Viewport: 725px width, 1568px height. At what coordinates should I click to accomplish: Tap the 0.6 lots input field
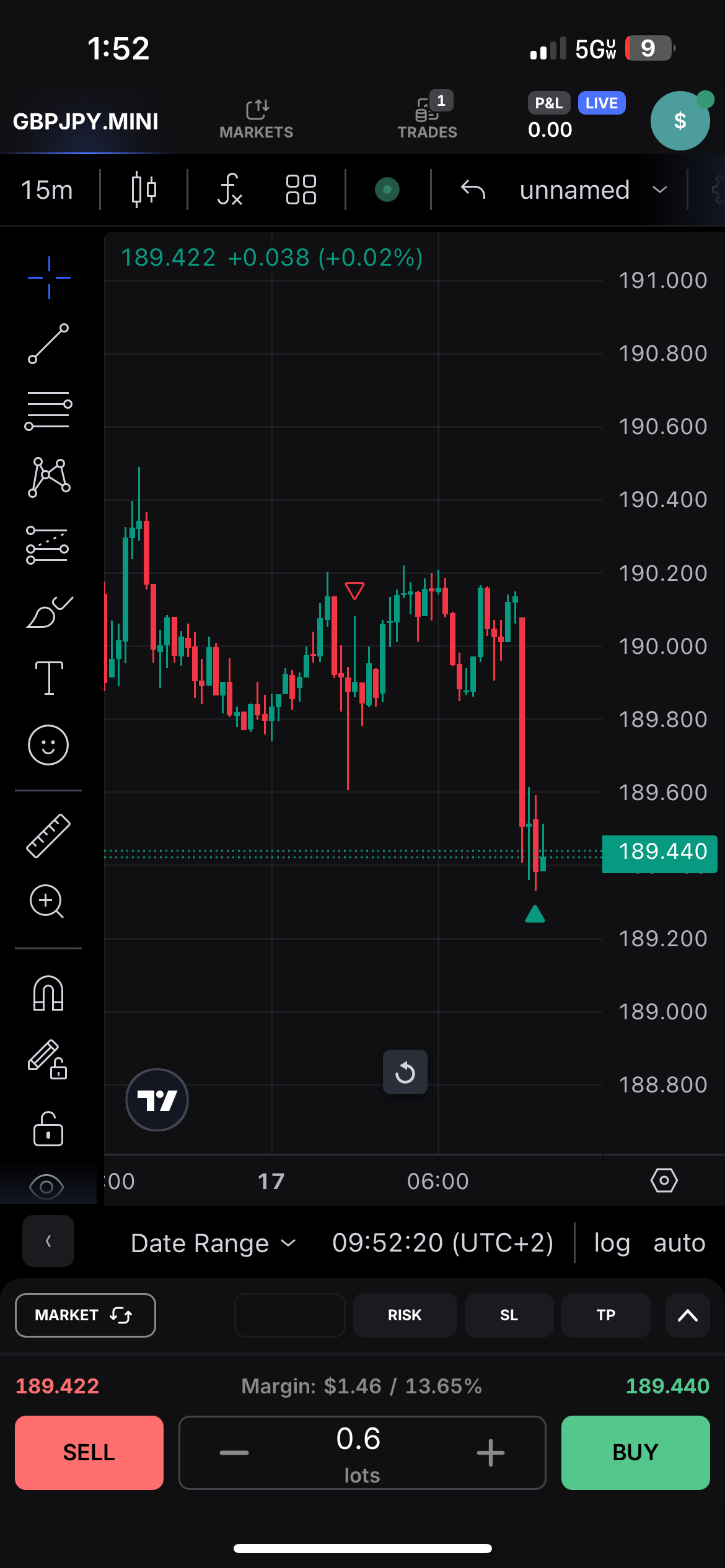click(362, 1453)
